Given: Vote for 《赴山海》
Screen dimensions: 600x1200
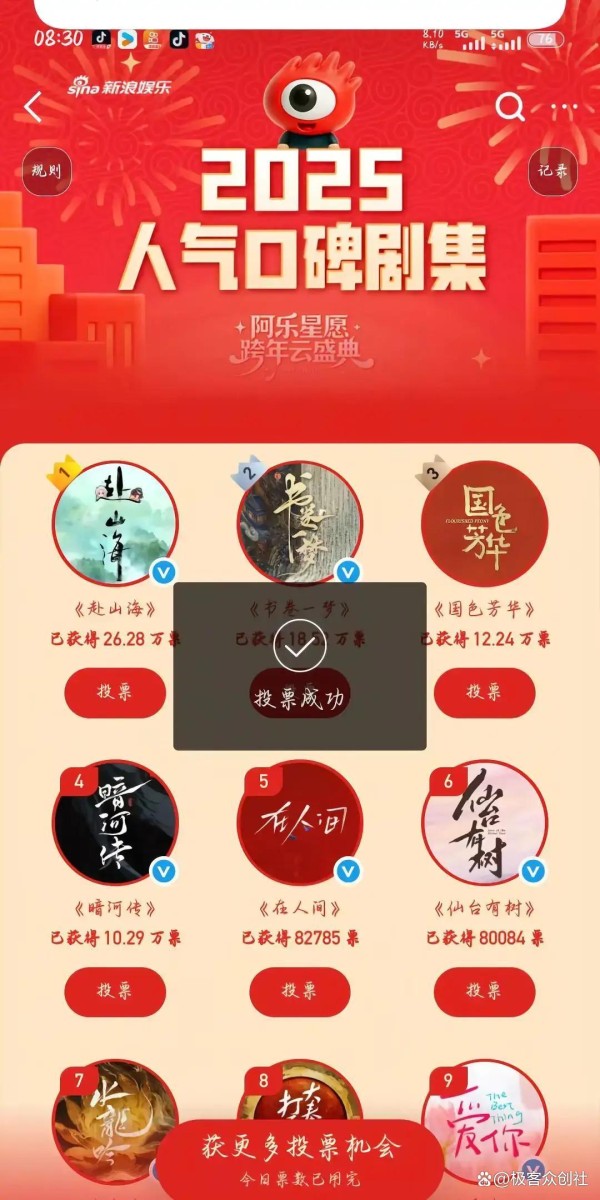Looking at the screenshot, I should pos(115,692).
